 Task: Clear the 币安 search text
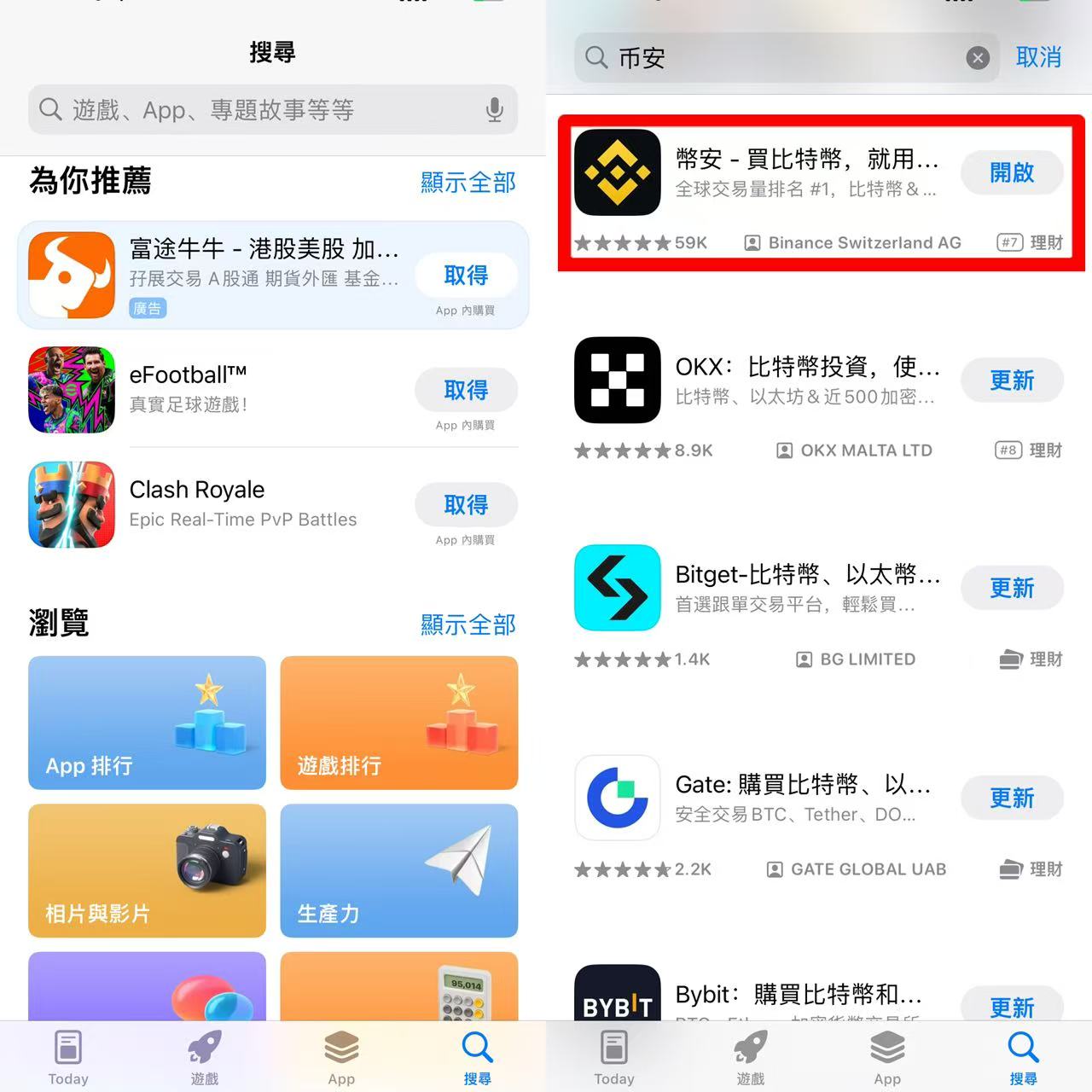978,58
